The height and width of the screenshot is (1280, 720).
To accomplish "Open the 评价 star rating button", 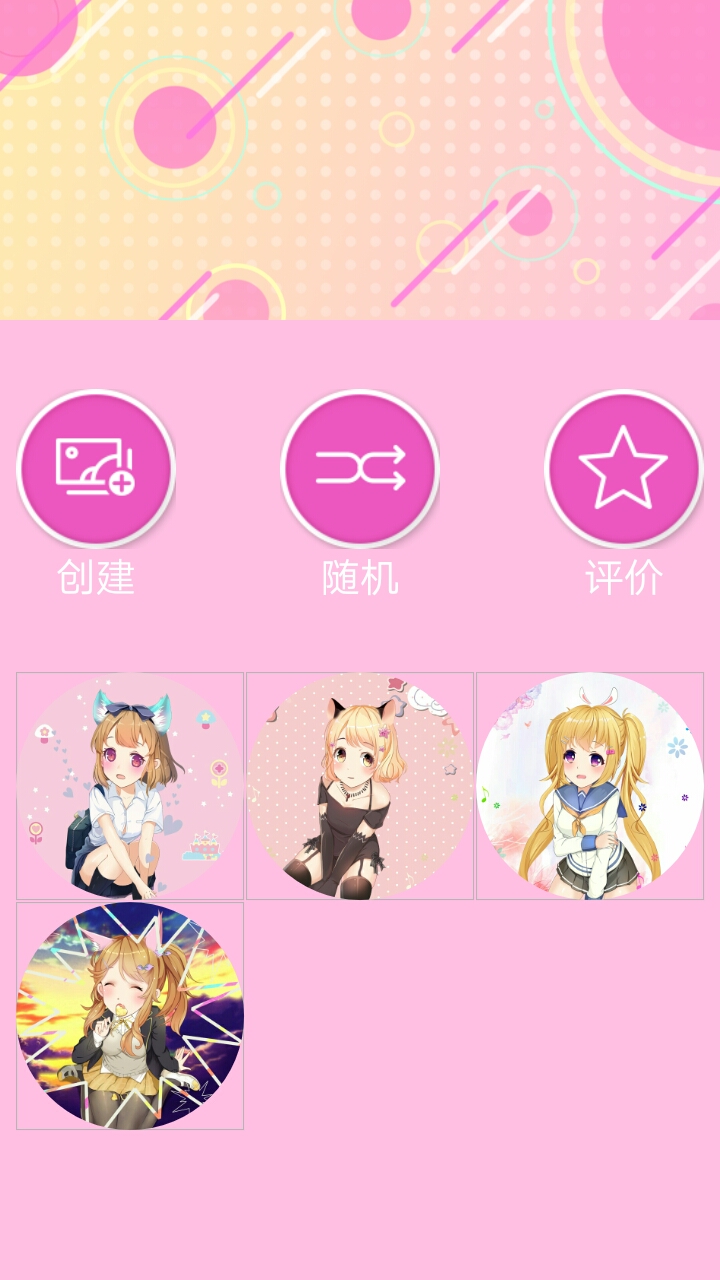I will 624,468.
